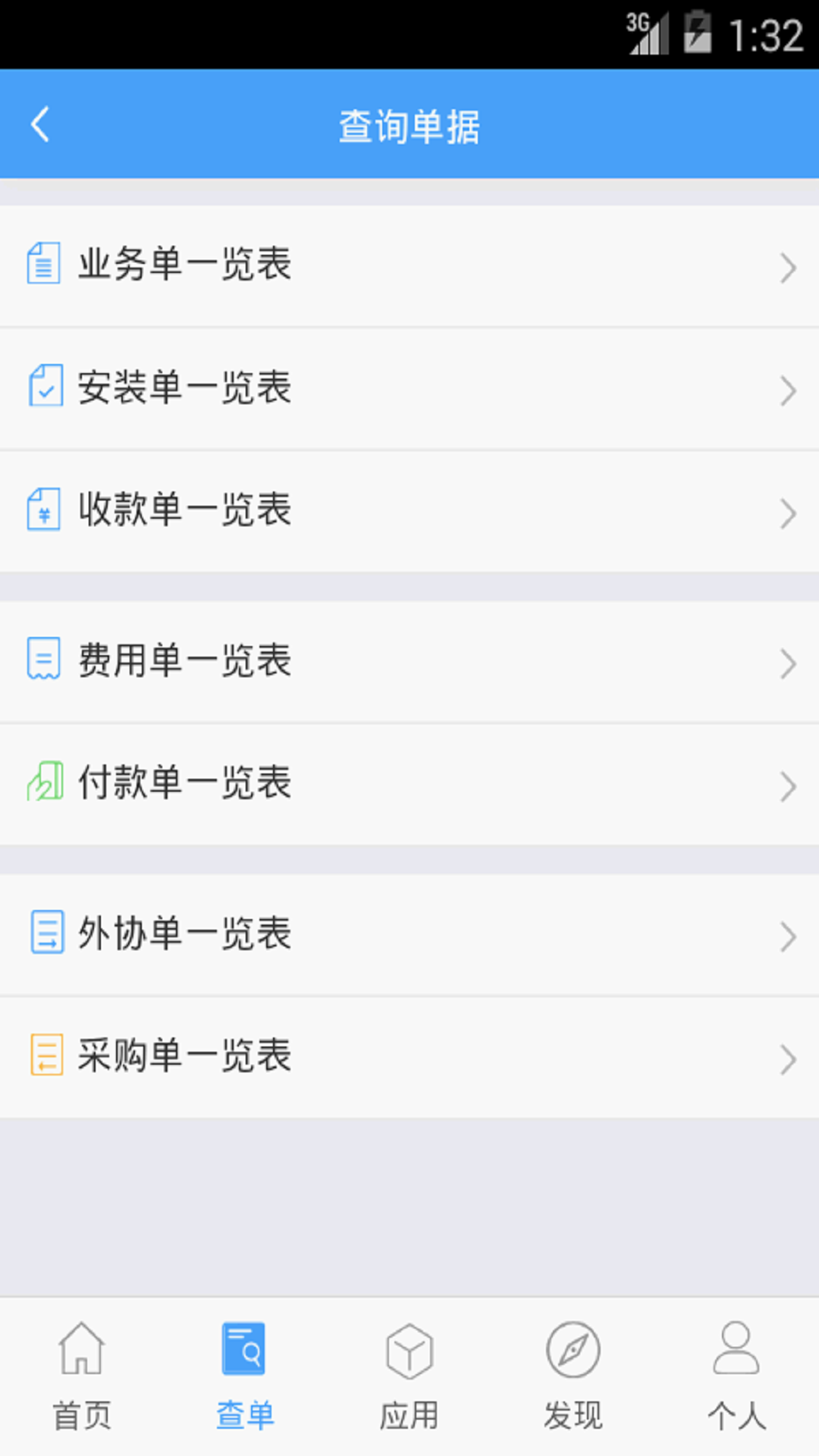Click the 费用单一览表 receipt icon
The image size is (819, 1456).
point(44,661)
